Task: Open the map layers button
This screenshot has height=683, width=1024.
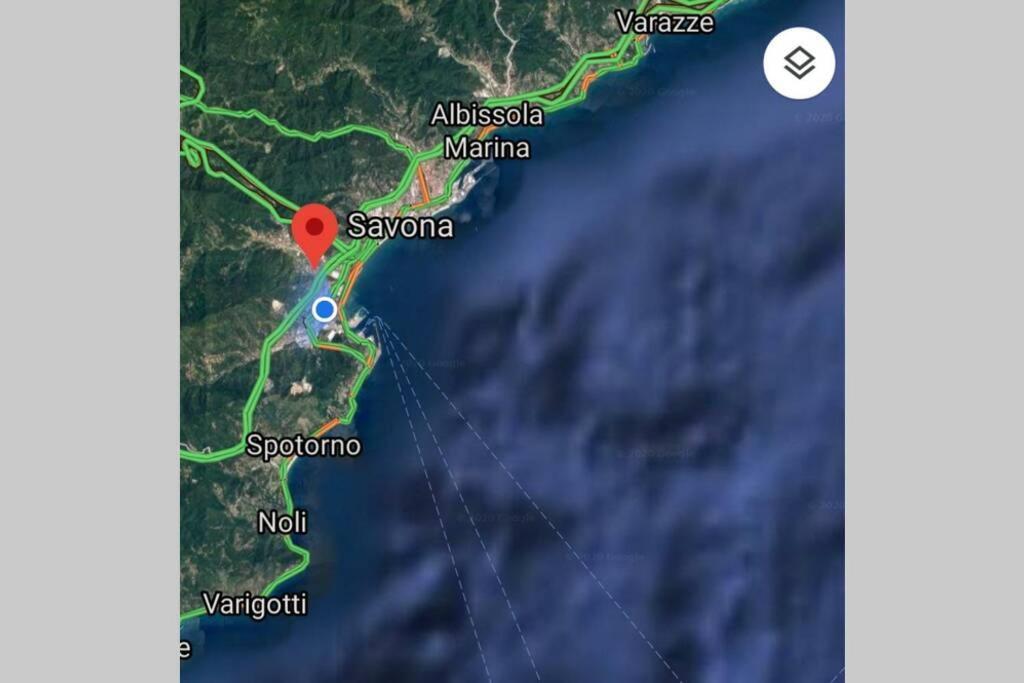Action: point(799,63)
